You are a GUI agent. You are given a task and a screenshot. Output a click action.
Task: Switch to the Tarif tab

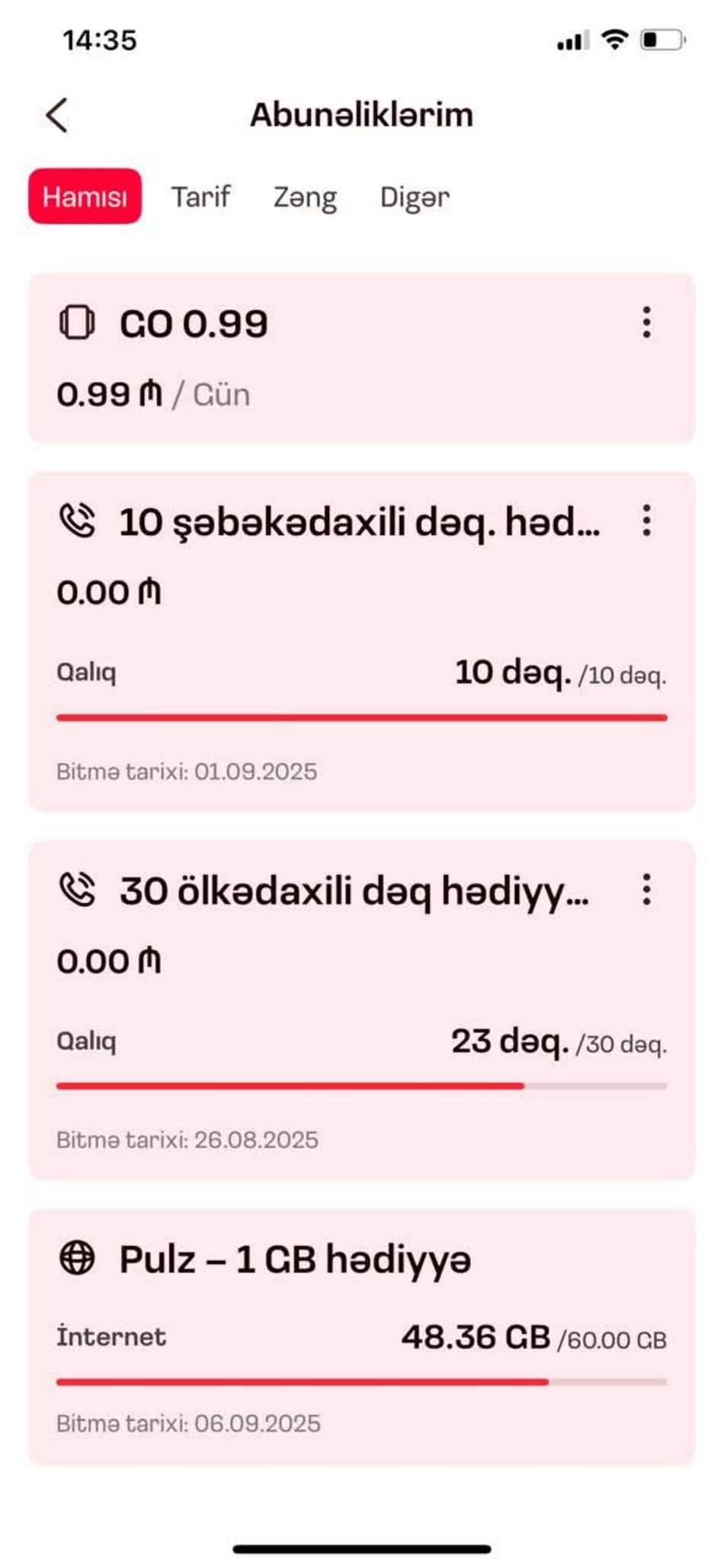click(200, 197)
